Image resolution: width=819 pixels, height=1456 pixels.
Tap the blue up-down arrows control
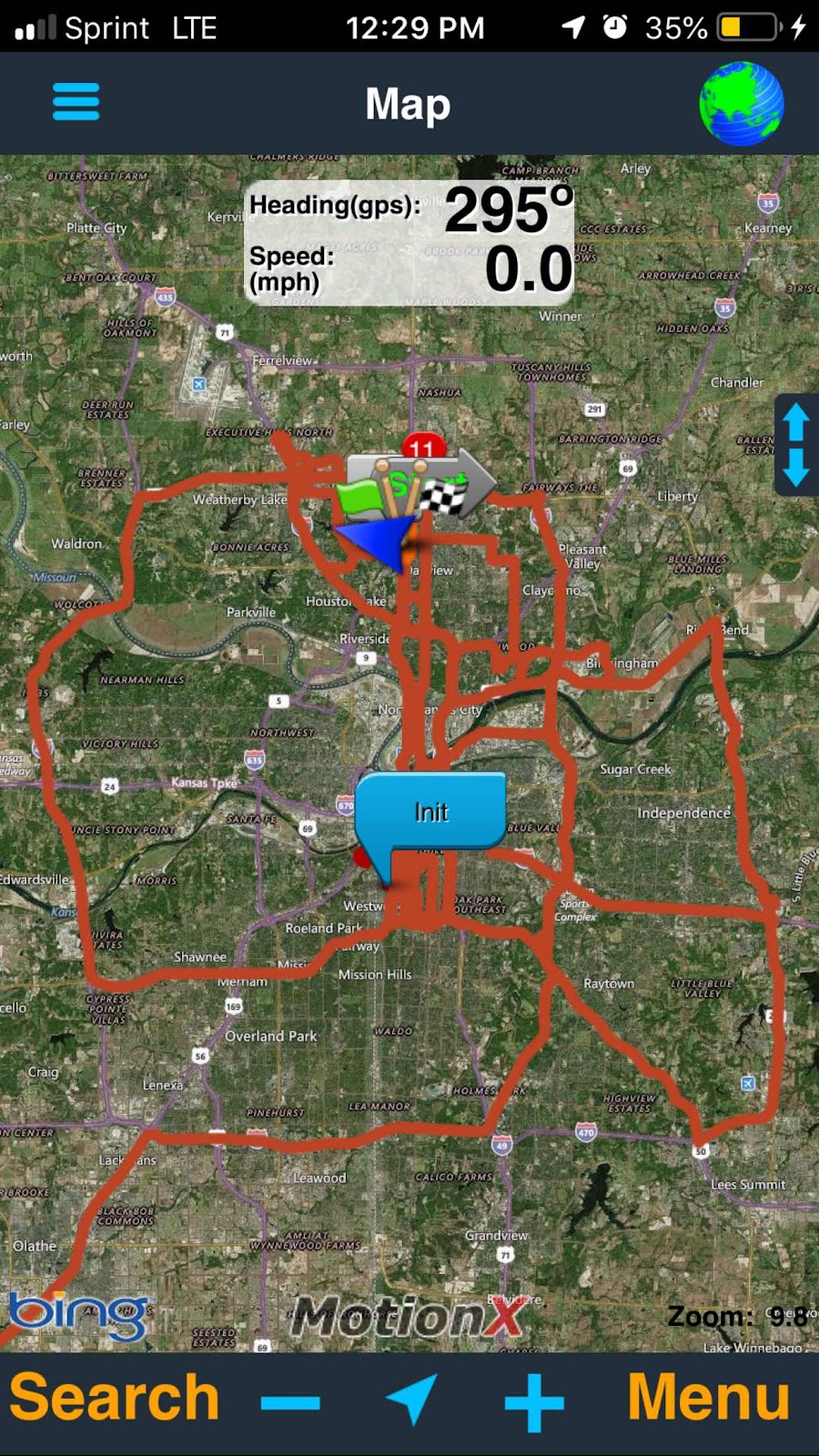[795, 445]
